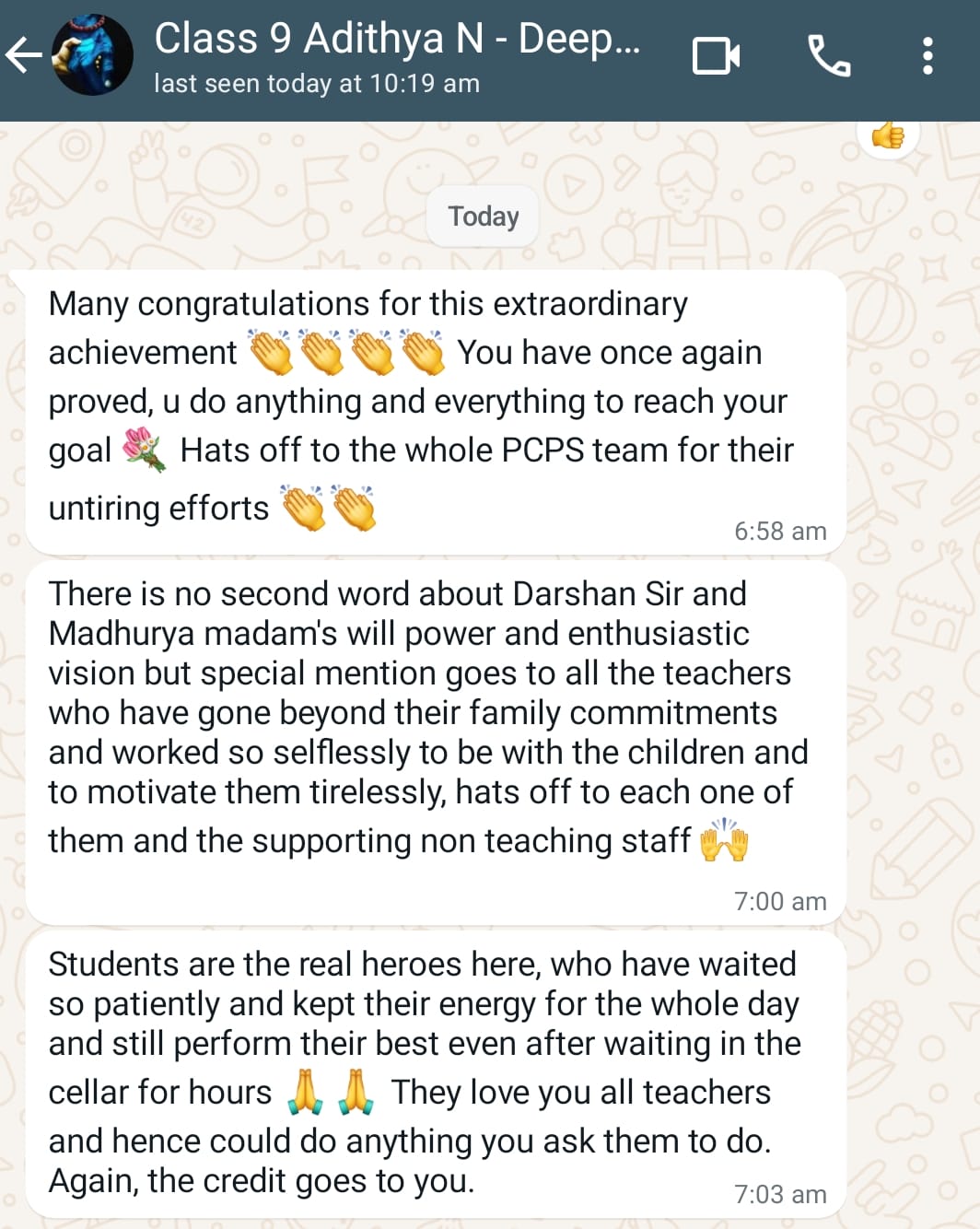Start a voice call

(x=829, y=56)
